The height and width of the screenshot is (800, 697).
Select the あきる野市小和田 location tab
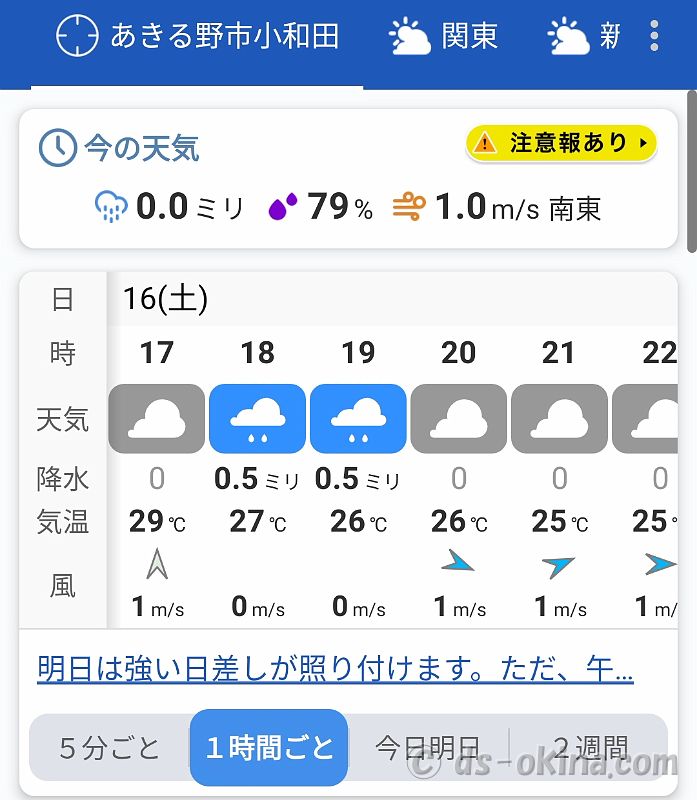tap(197, 37)
